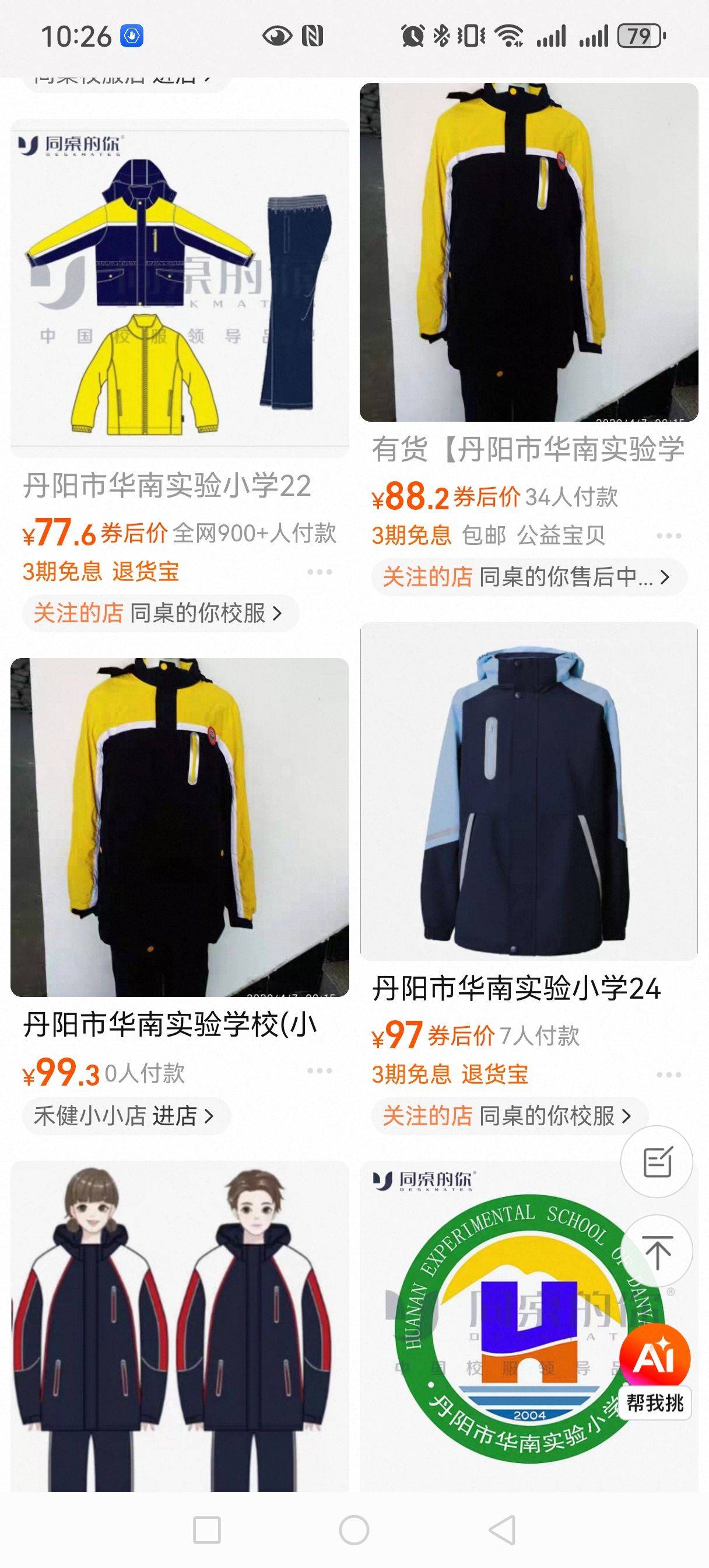Viewport: 709px width, 1568px height.
Task: Open the ¥88.2 yellow jacket product
Action: coord(528,252)
